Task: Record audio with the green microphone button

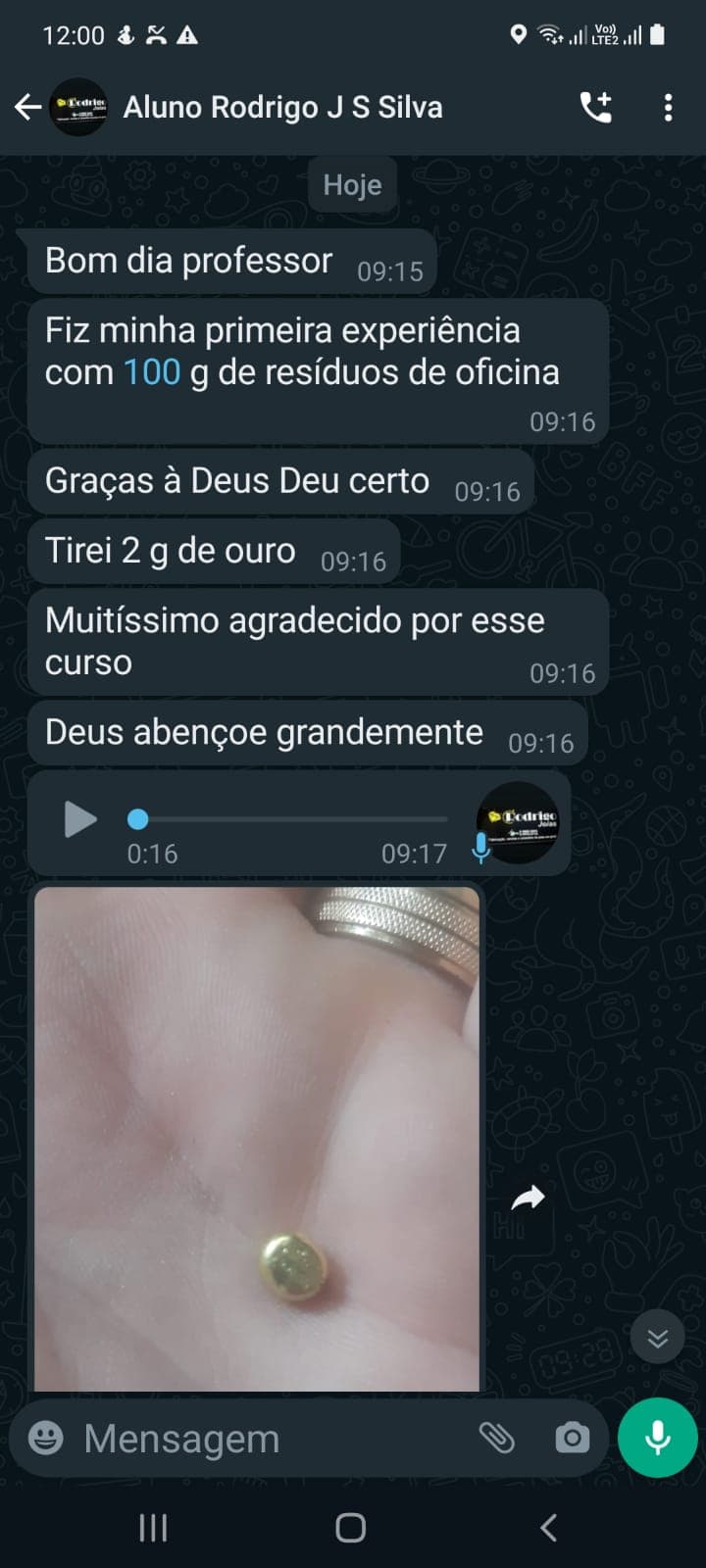Action: point(655,1438)
